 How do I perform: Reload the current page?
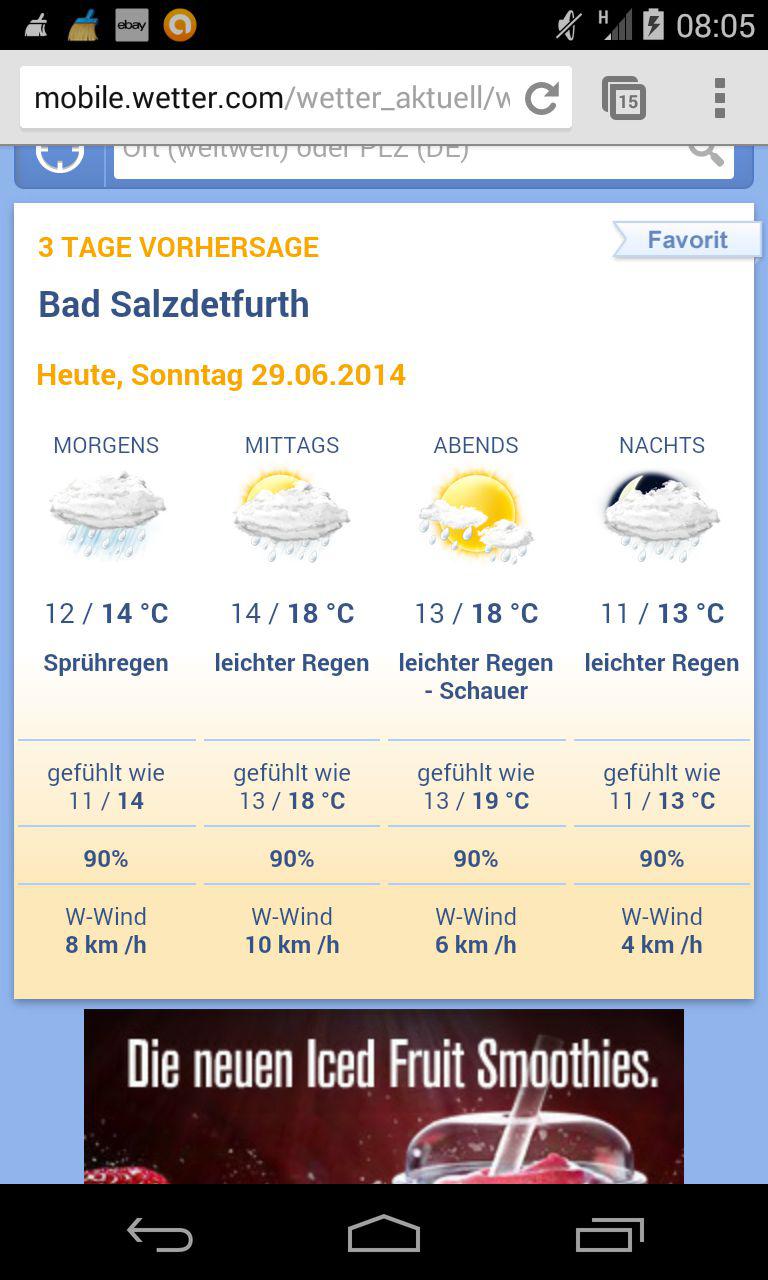(542, 98)
